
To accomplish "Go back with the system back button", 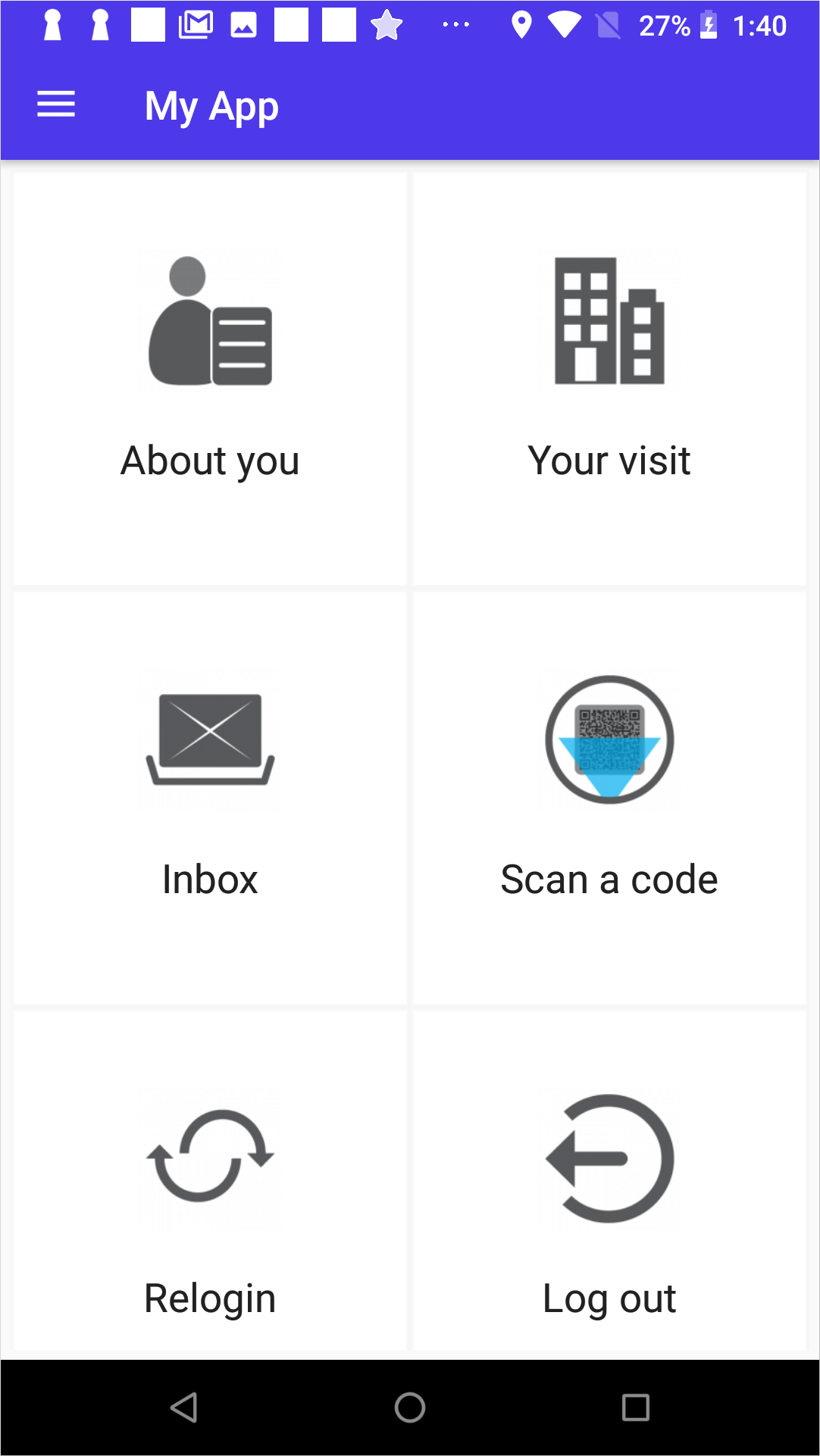I will (x=184, y=1408).
